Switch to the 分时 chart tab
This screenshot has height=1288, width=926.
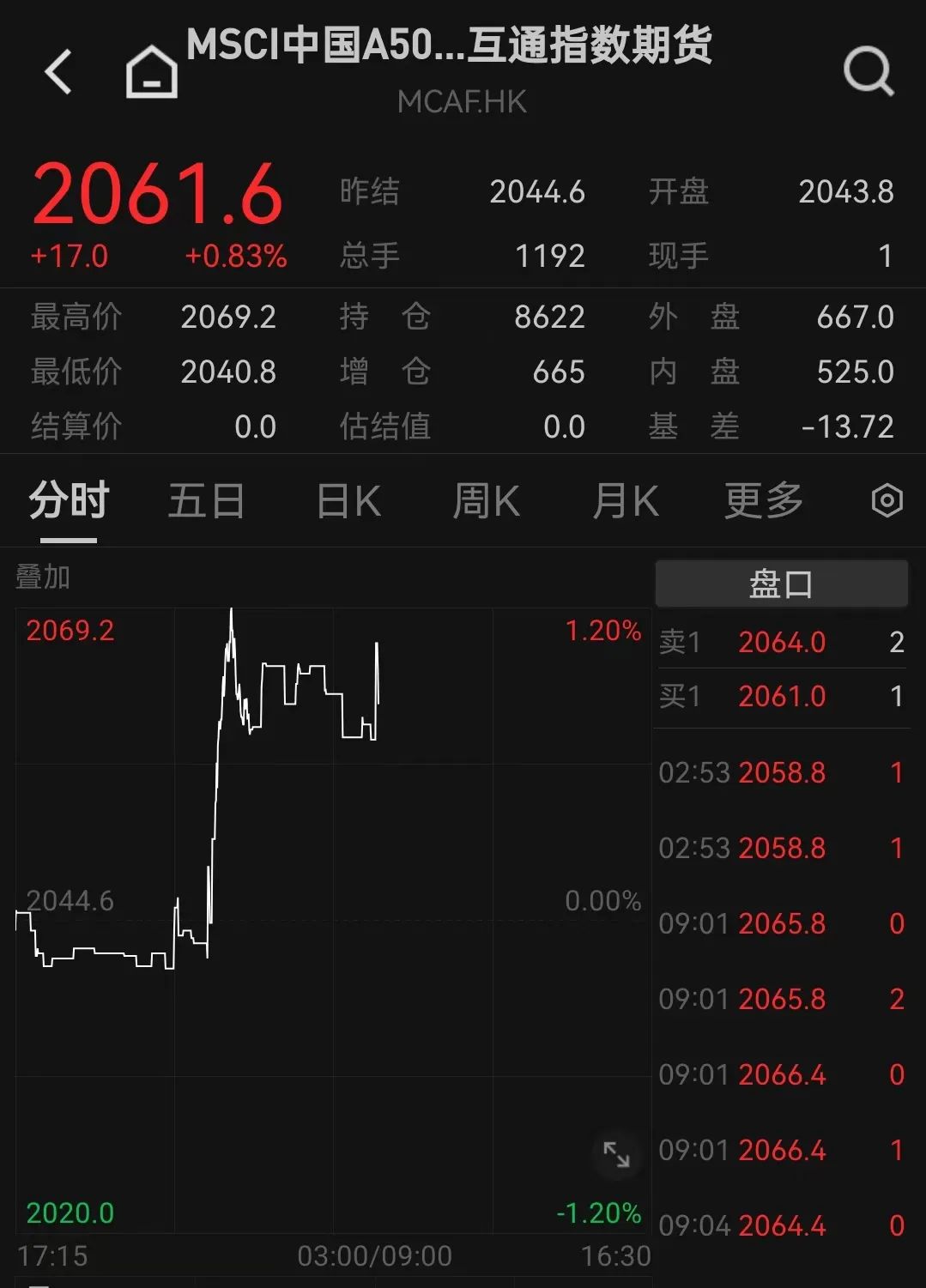click(x=69, y=501)
